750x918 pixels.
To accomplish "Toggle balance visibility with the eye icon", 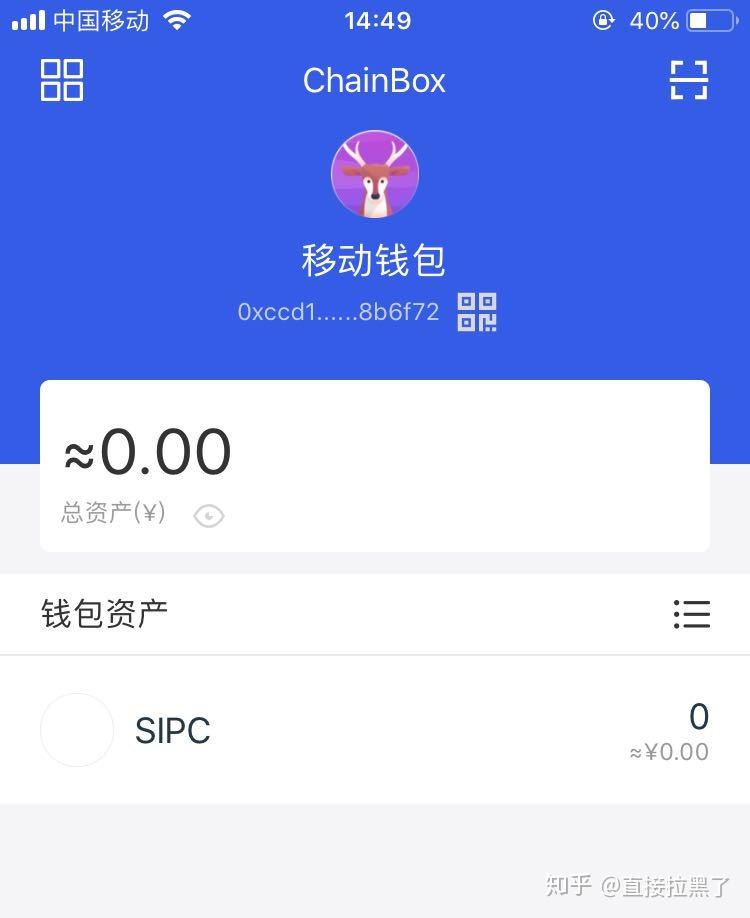I will [208, 516].
